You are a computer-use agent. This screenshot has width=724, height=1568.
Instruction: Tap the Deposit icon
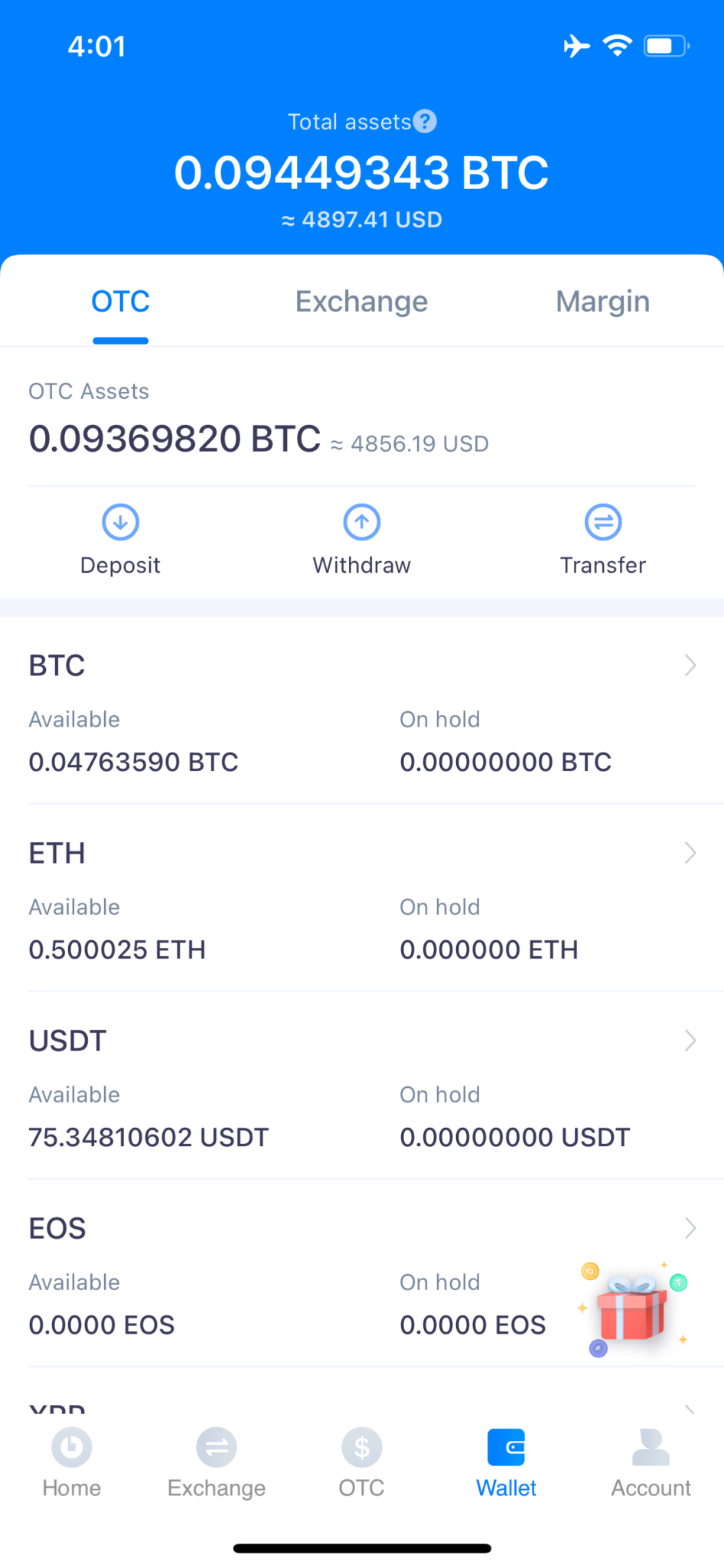tap(120, 521)
